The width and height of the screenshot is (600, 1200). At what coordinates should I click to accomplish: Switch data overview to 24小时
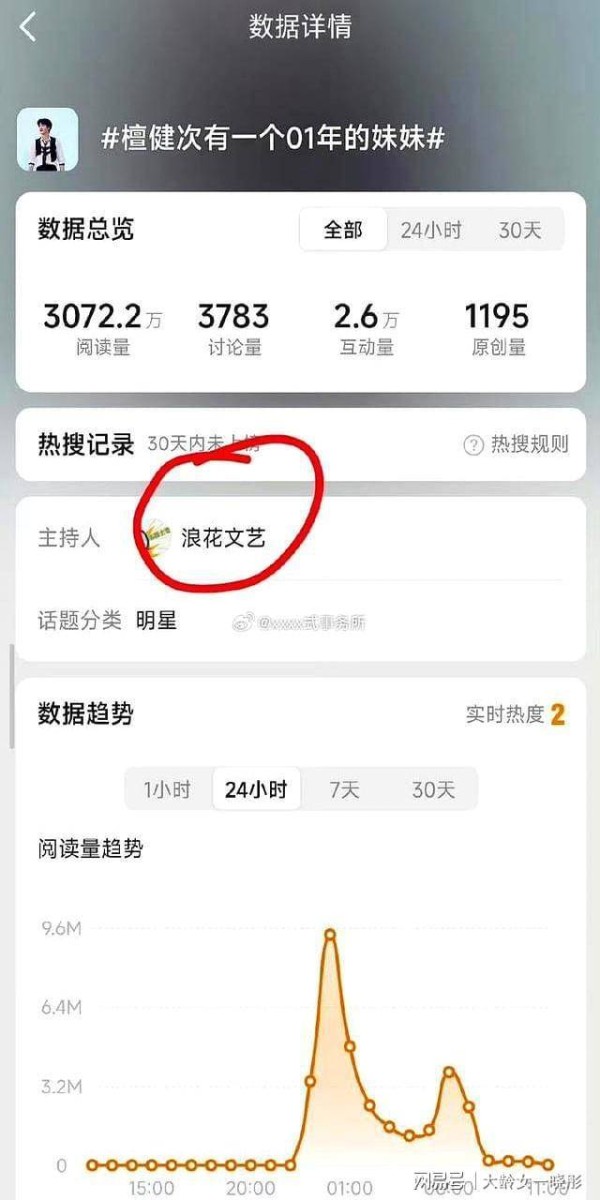pyautogui.click(x=431, y=230)
